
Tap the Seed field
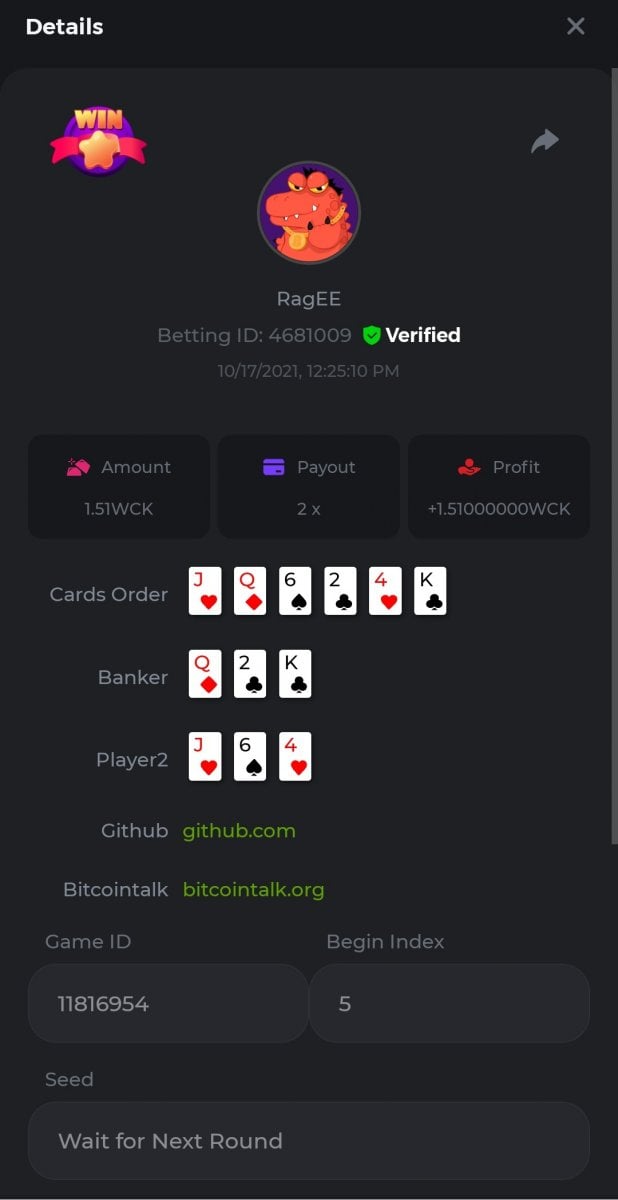[308, 1141]
